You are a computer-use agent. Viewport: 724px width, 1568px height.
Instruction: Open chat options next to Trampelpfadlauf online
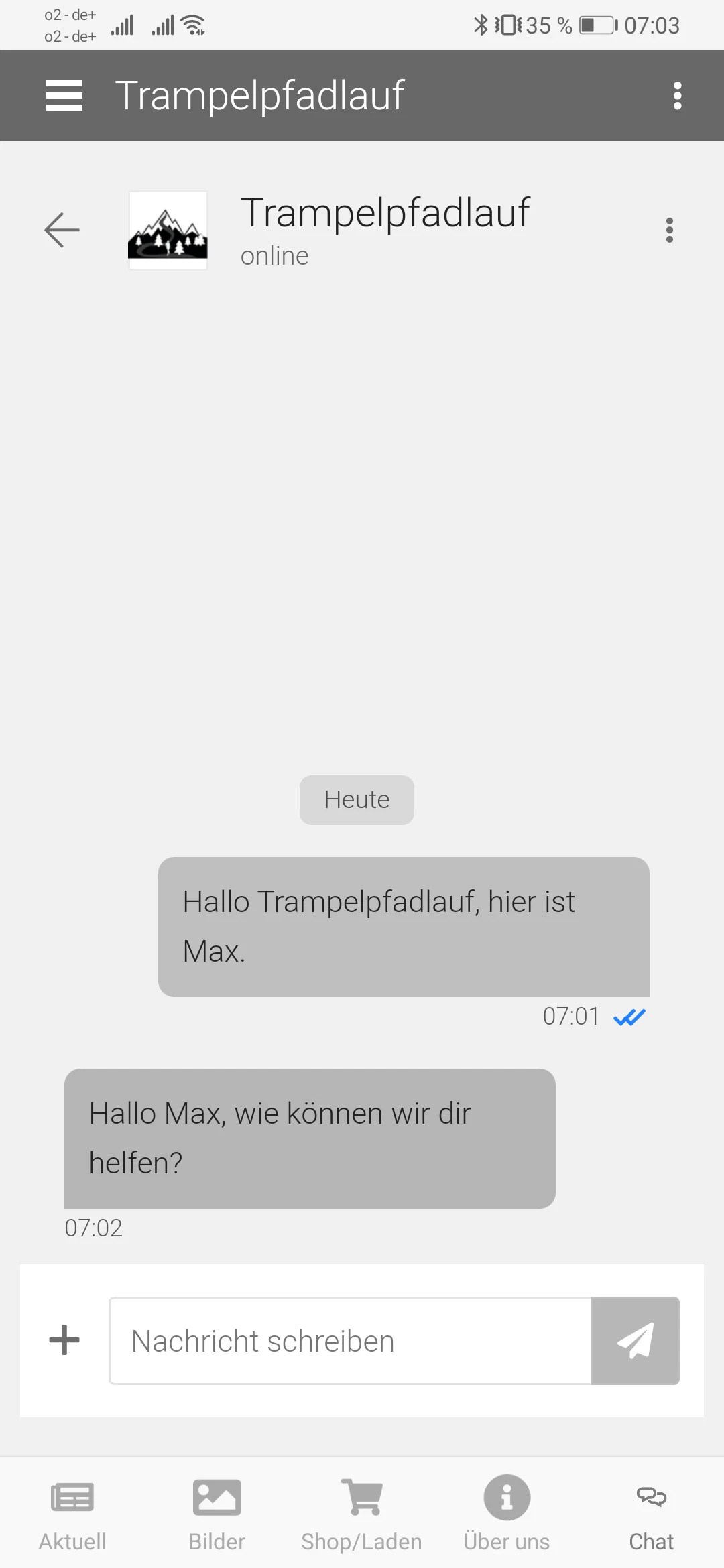tap(669, 230)
